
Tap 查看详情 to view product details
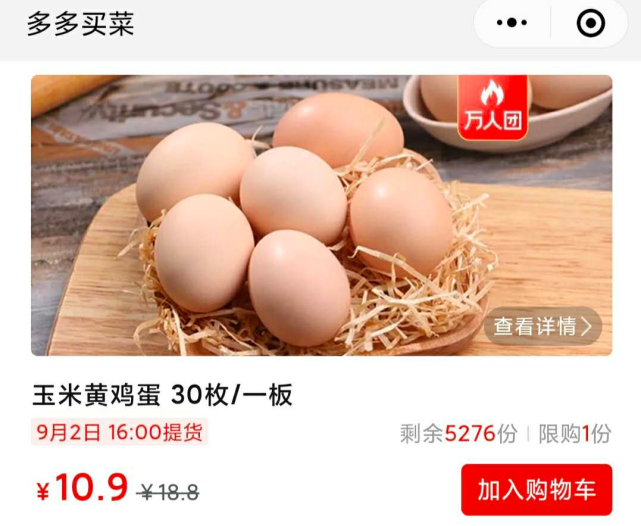(543, 326)
